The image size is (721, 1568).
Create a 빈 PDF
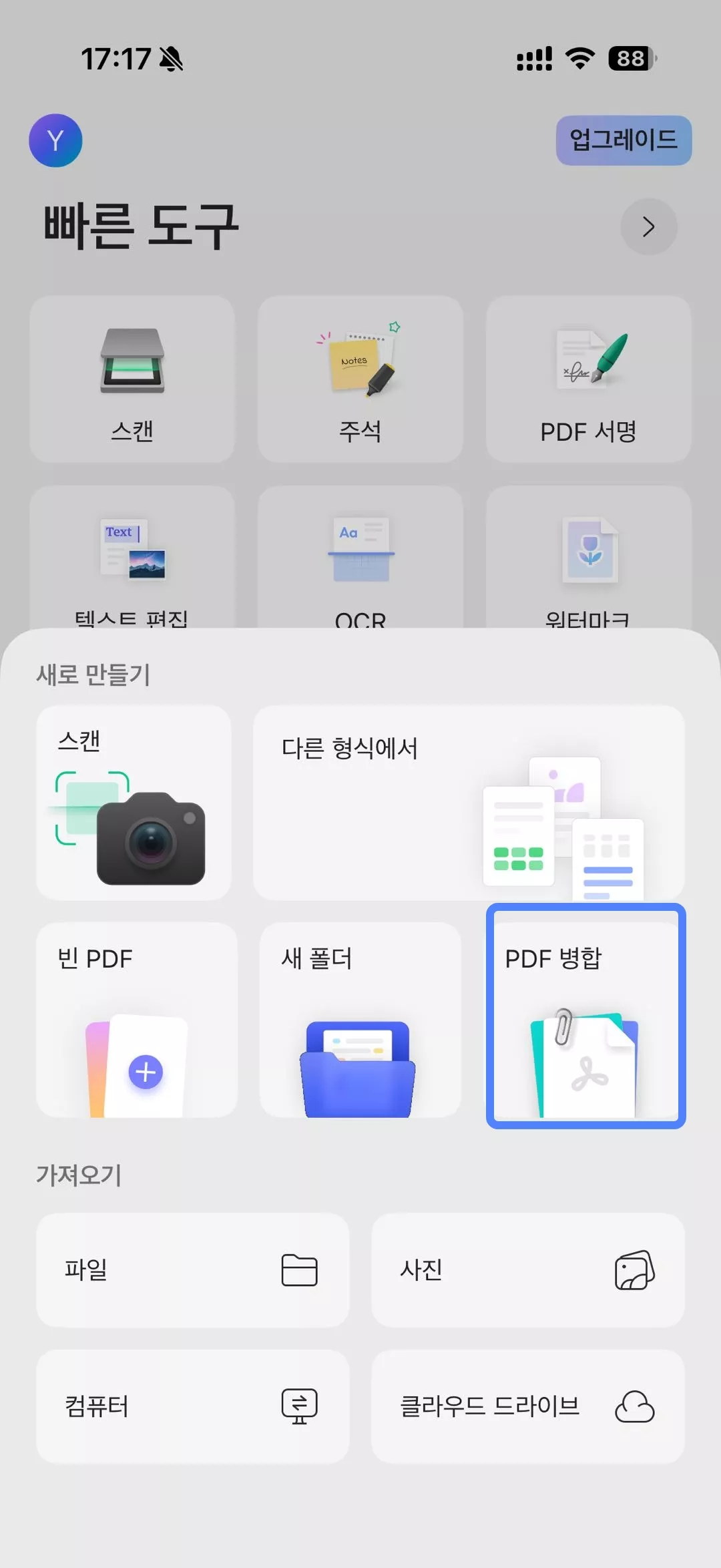click(136, 1020)
